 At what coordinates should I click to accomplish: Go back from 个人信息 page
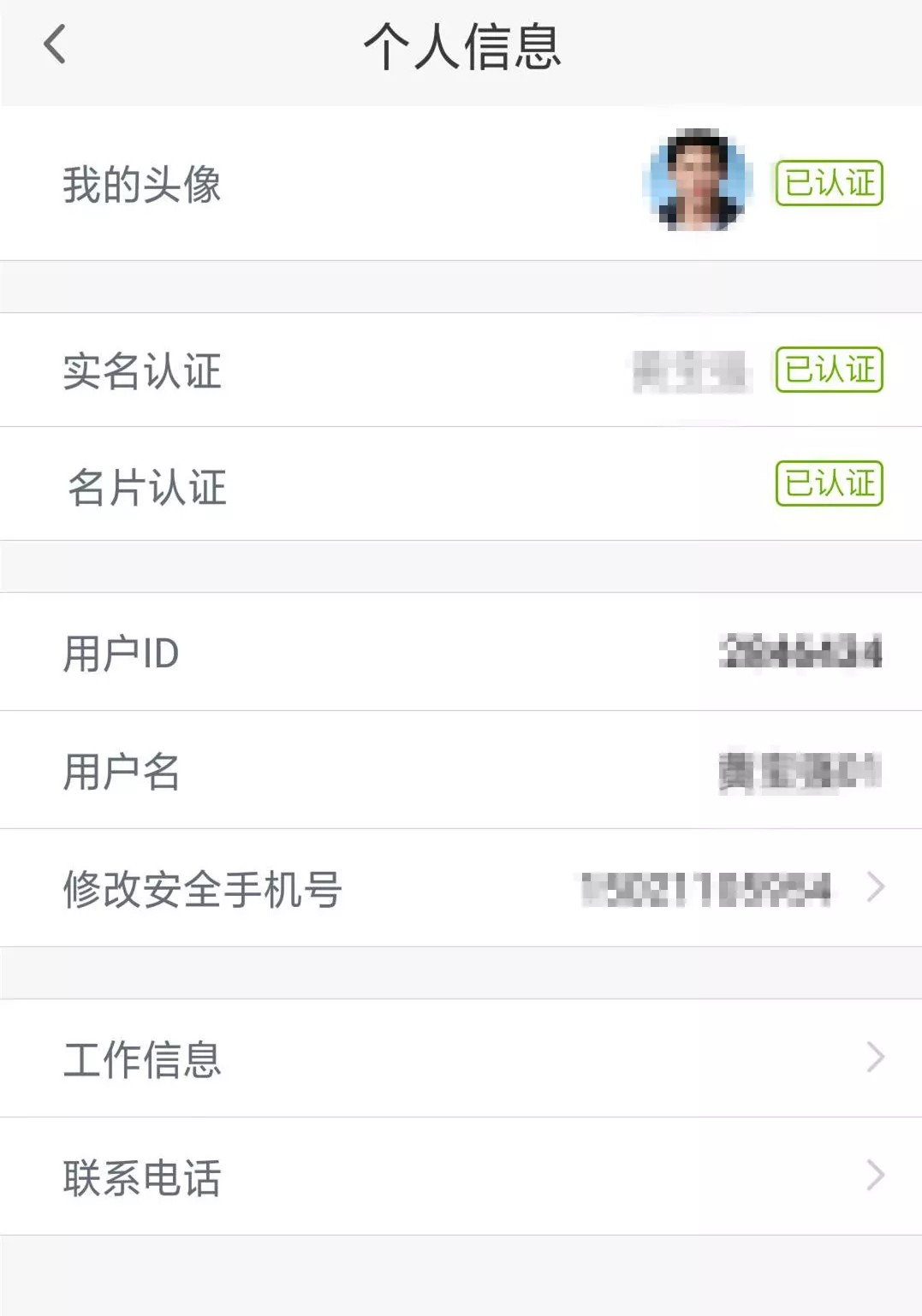pos(55,44)
